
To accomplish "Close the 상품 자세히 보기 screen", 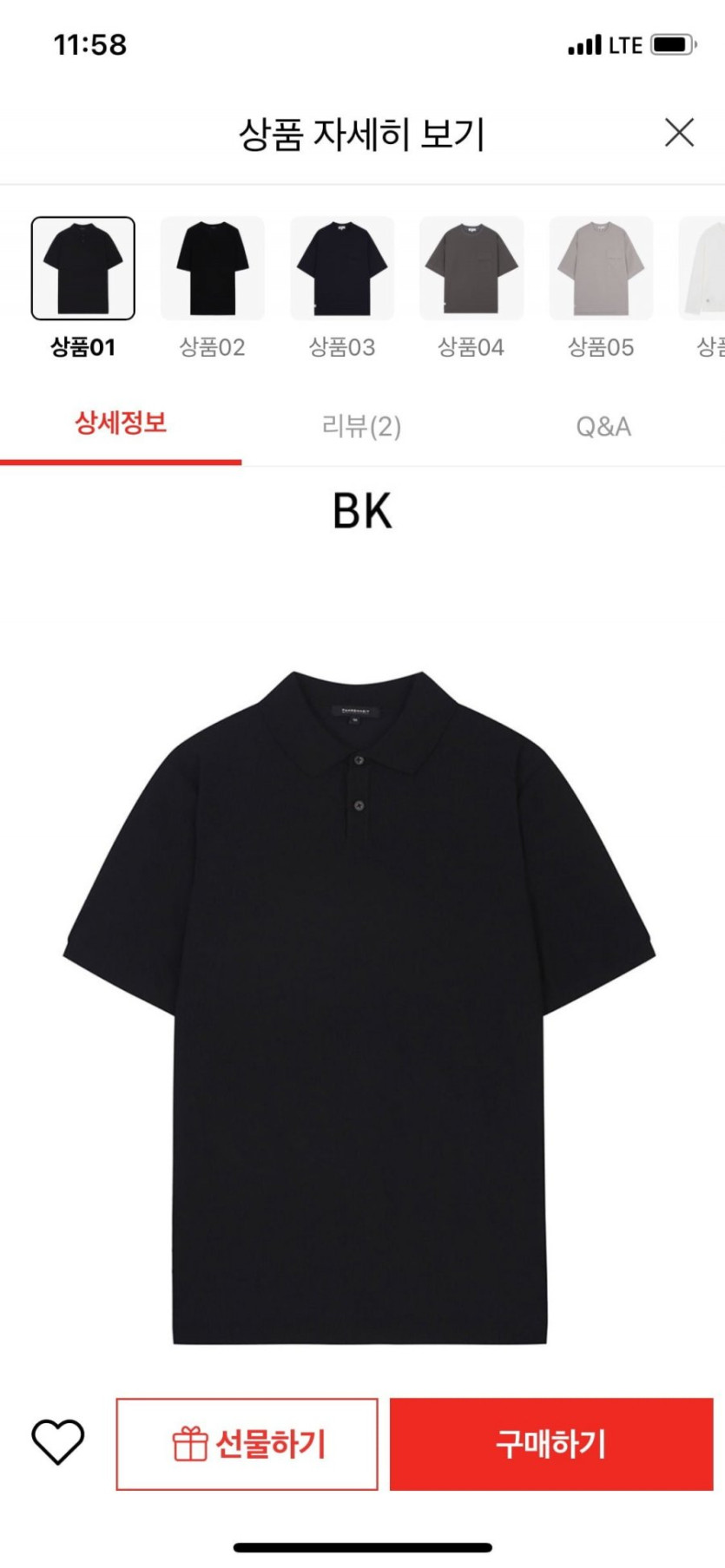I will coord(679,134).
